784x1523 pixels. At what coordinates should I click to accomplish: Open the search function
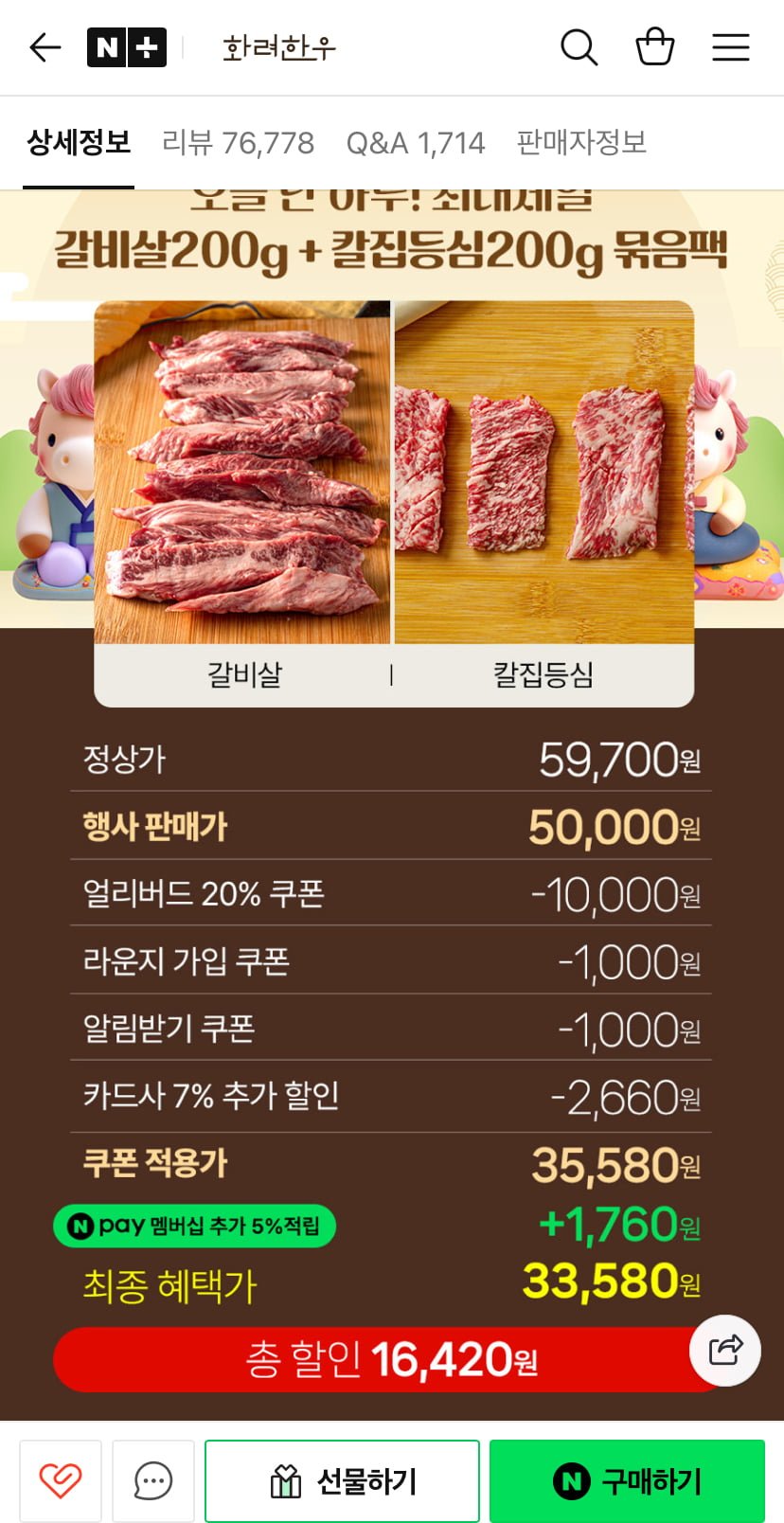point(579,47)
